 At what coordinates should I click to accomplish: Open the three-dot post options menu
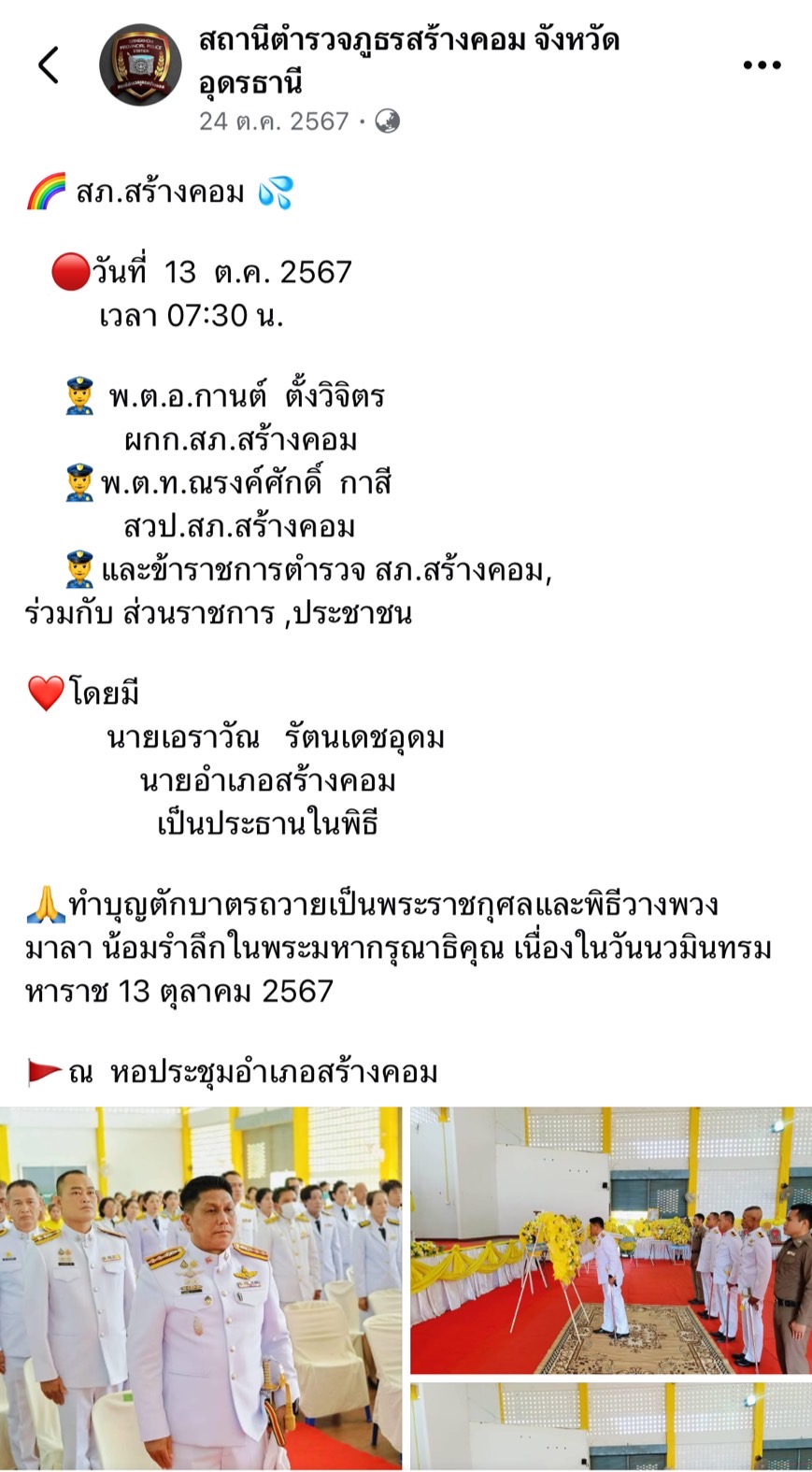click(762, 65)
